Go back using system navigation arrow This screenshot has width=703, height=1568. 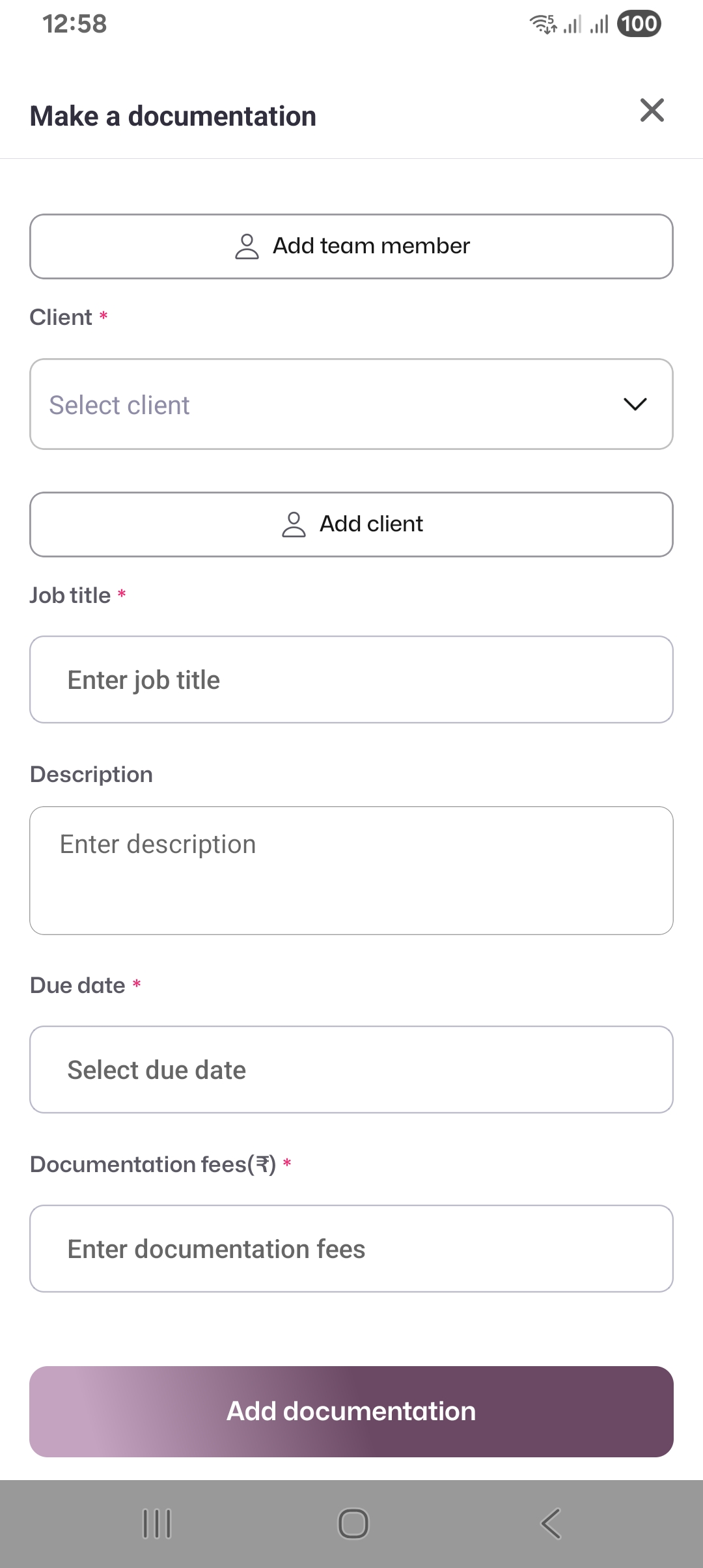tap(551, 1524)
